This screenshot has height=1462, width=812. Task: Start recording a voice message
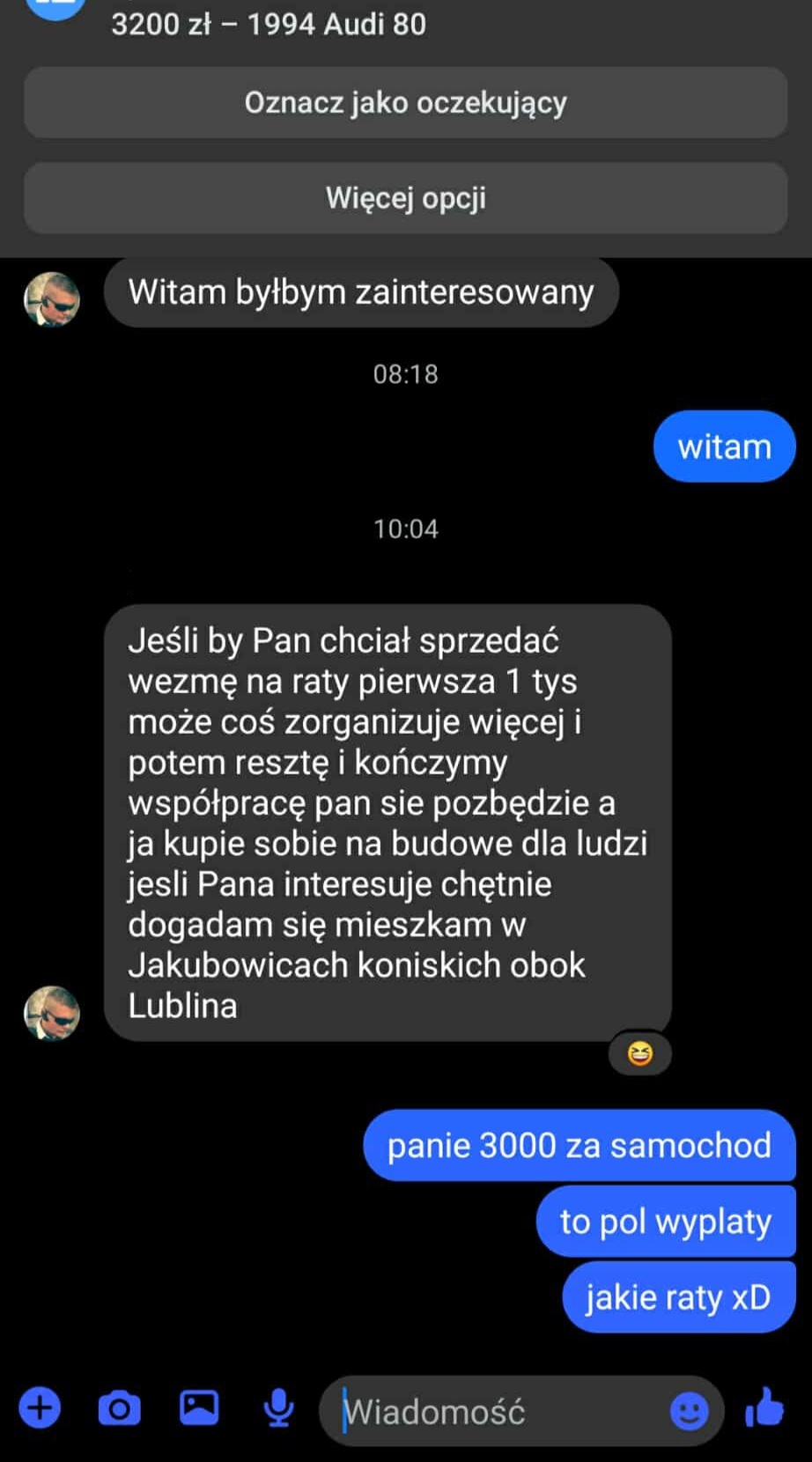[278, 1407]
